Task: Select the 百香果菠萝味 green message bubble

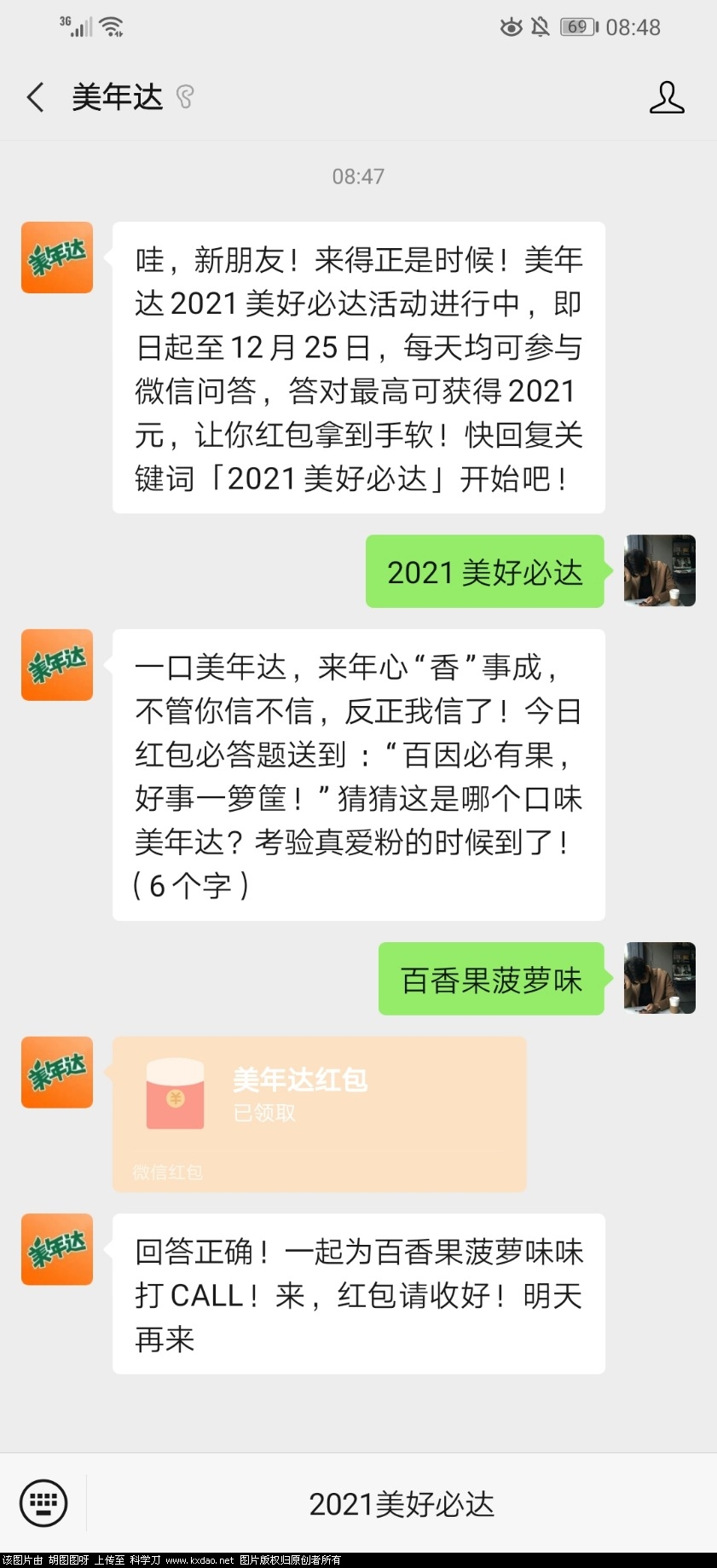Action: (490, 979)
